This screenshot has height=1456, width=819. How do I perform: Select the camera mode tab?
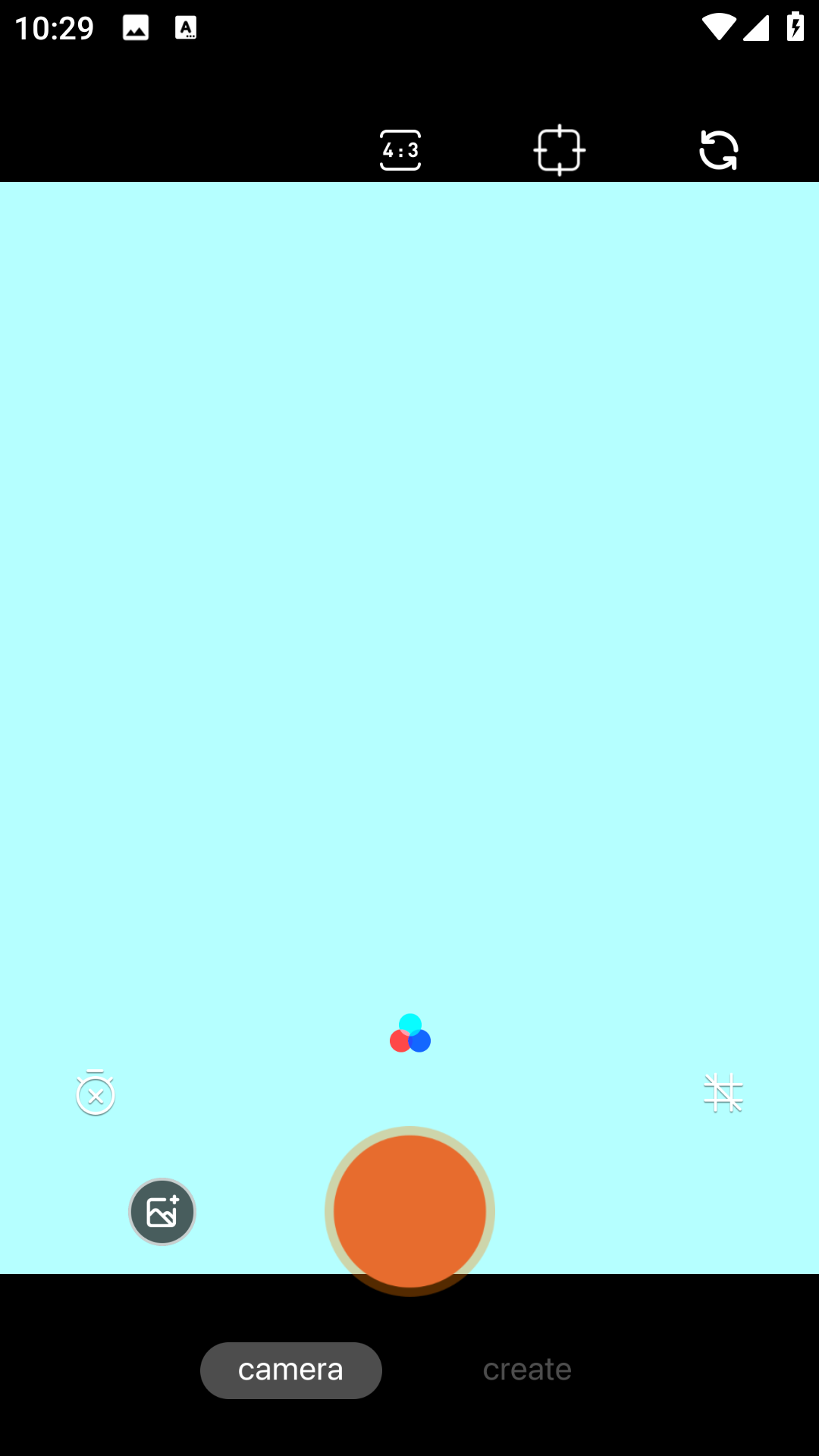pyautogui.click(x=291, y=1370)
